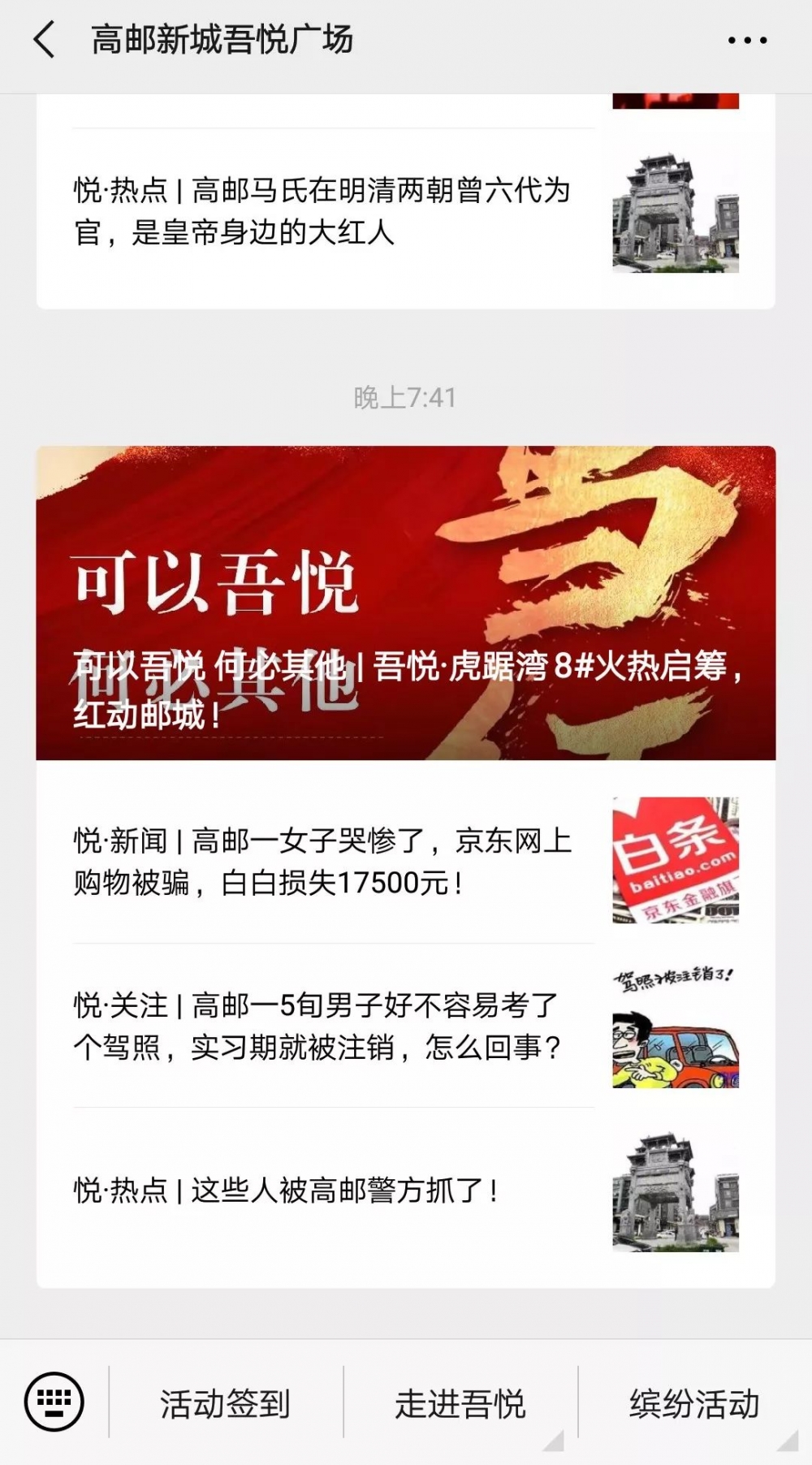This screenshot has width=812, height=1465.
Task: Open 这些人被高邮警方抓了 article
Action: point(325,1191)
